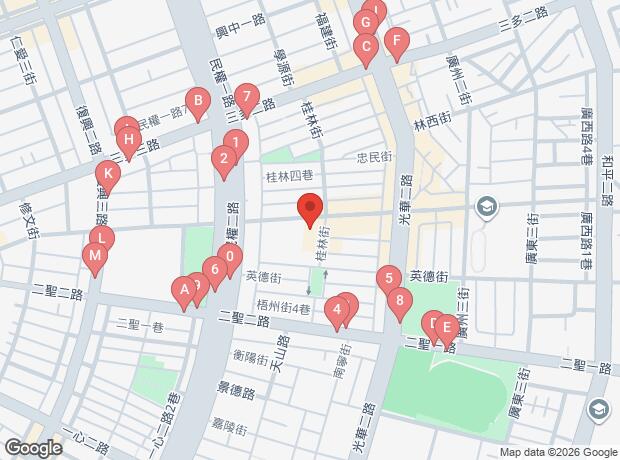
Task: Tap the marker labeled E
Action: [x=447, y=331]
